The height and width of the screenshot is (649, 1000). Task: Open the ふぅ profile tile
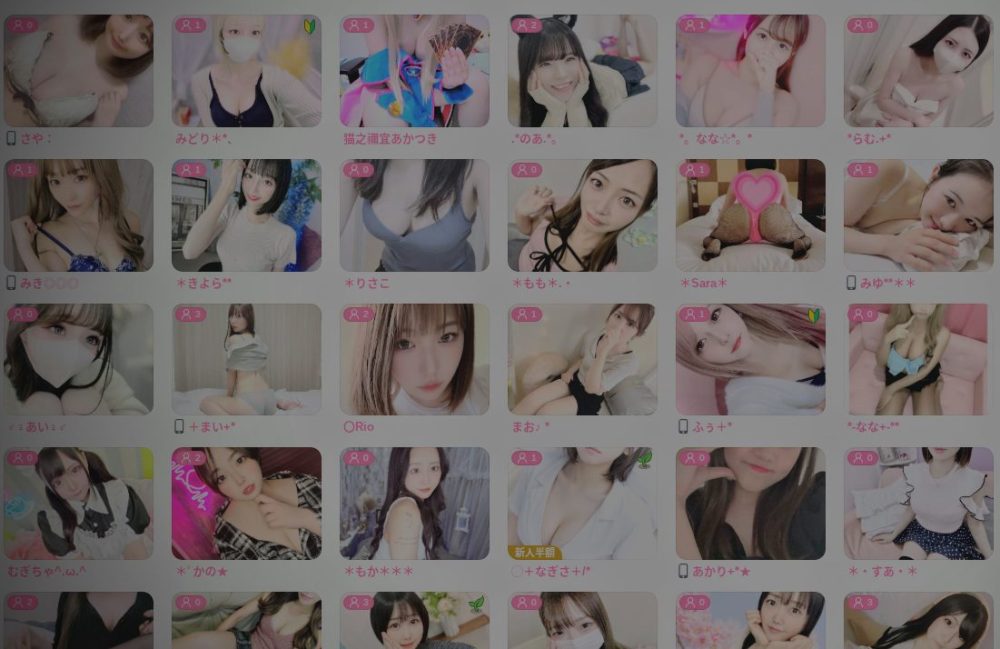[x=750, y=359]
